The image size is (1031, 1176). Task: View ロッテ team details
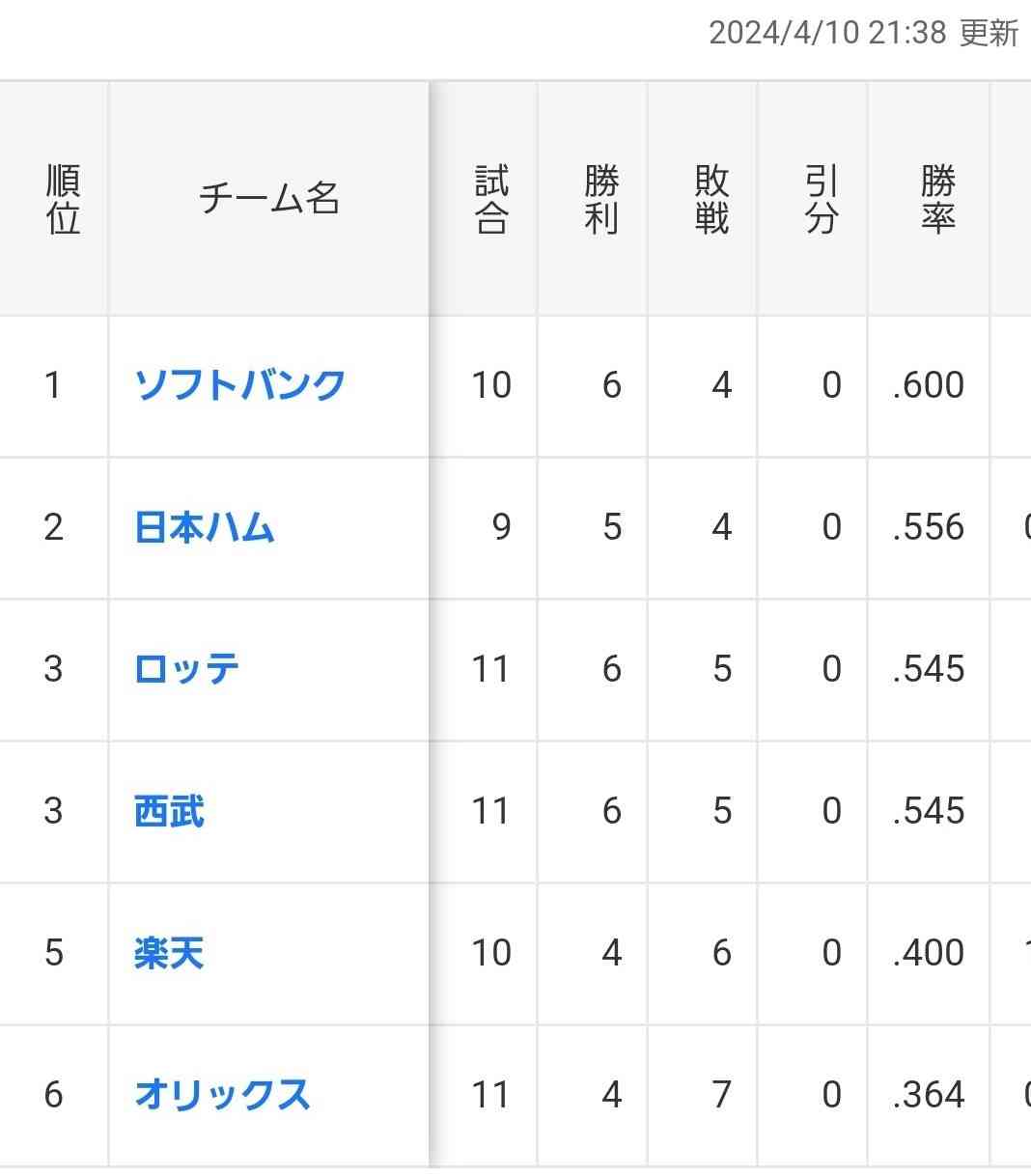click(186, 669)
